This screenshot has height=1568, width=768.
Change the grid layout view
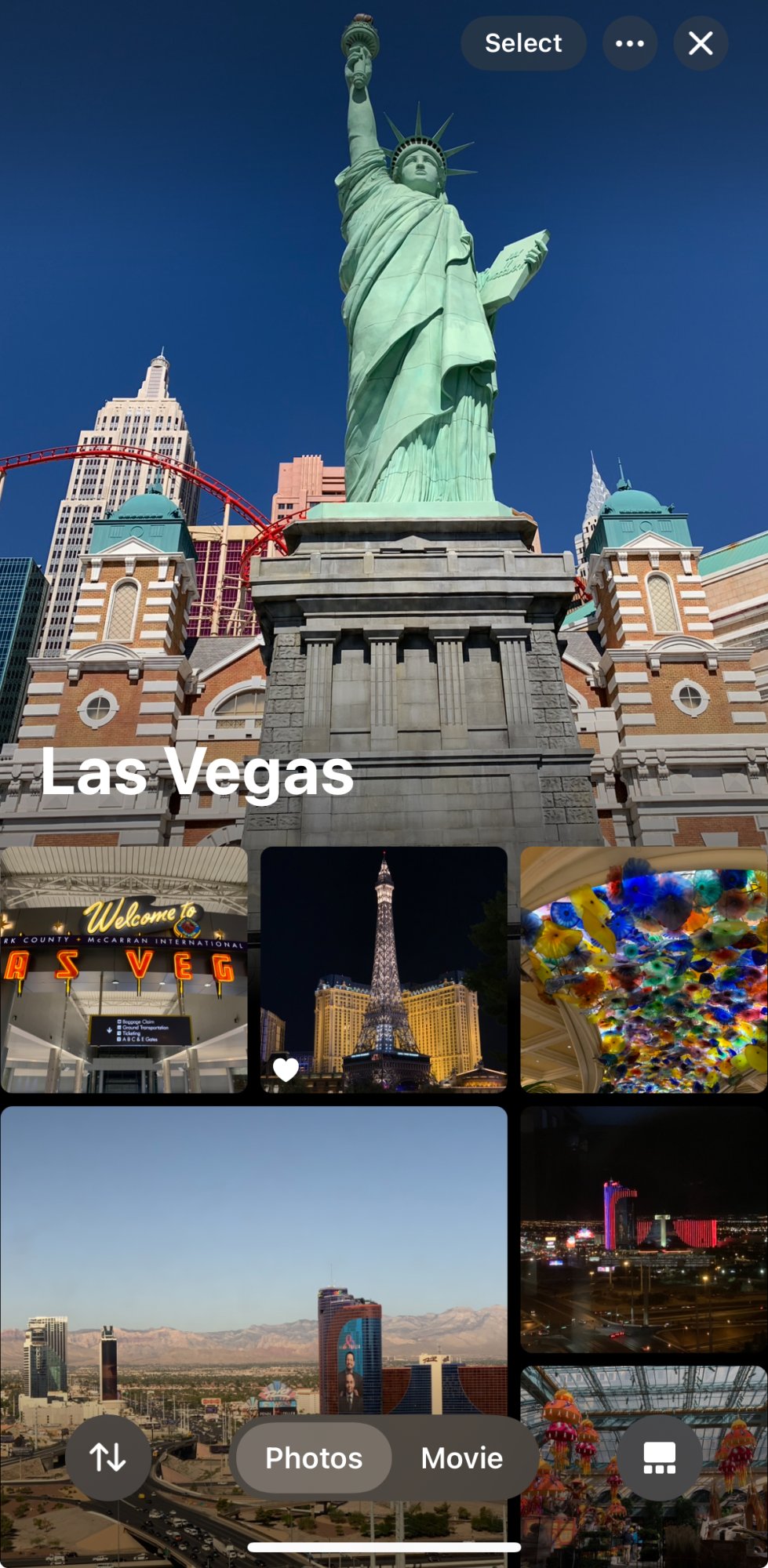[x=659, y=1457]
